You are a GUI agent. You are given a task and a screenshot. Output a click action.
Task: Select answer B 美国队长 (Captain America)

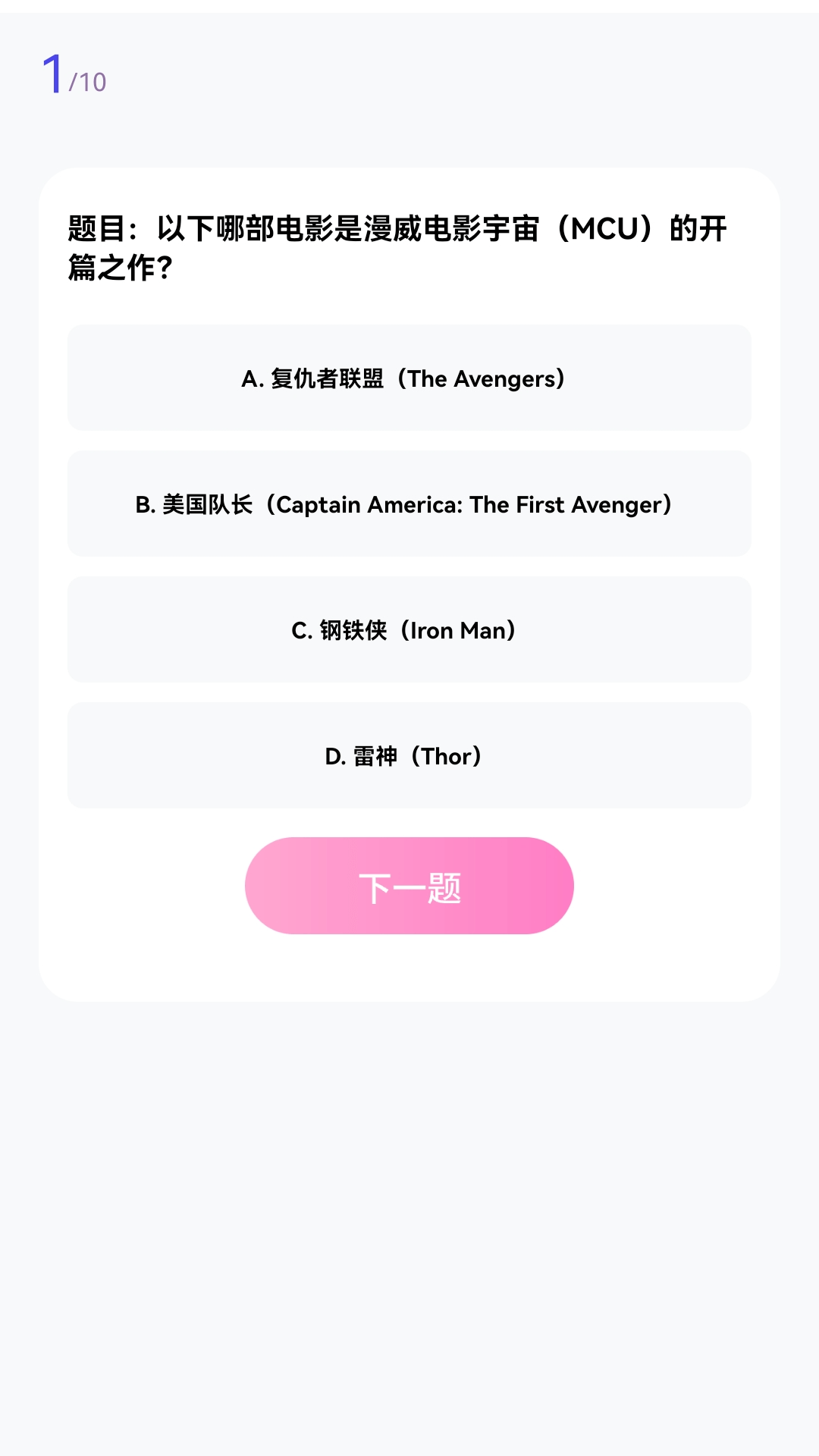pos(408,504)
